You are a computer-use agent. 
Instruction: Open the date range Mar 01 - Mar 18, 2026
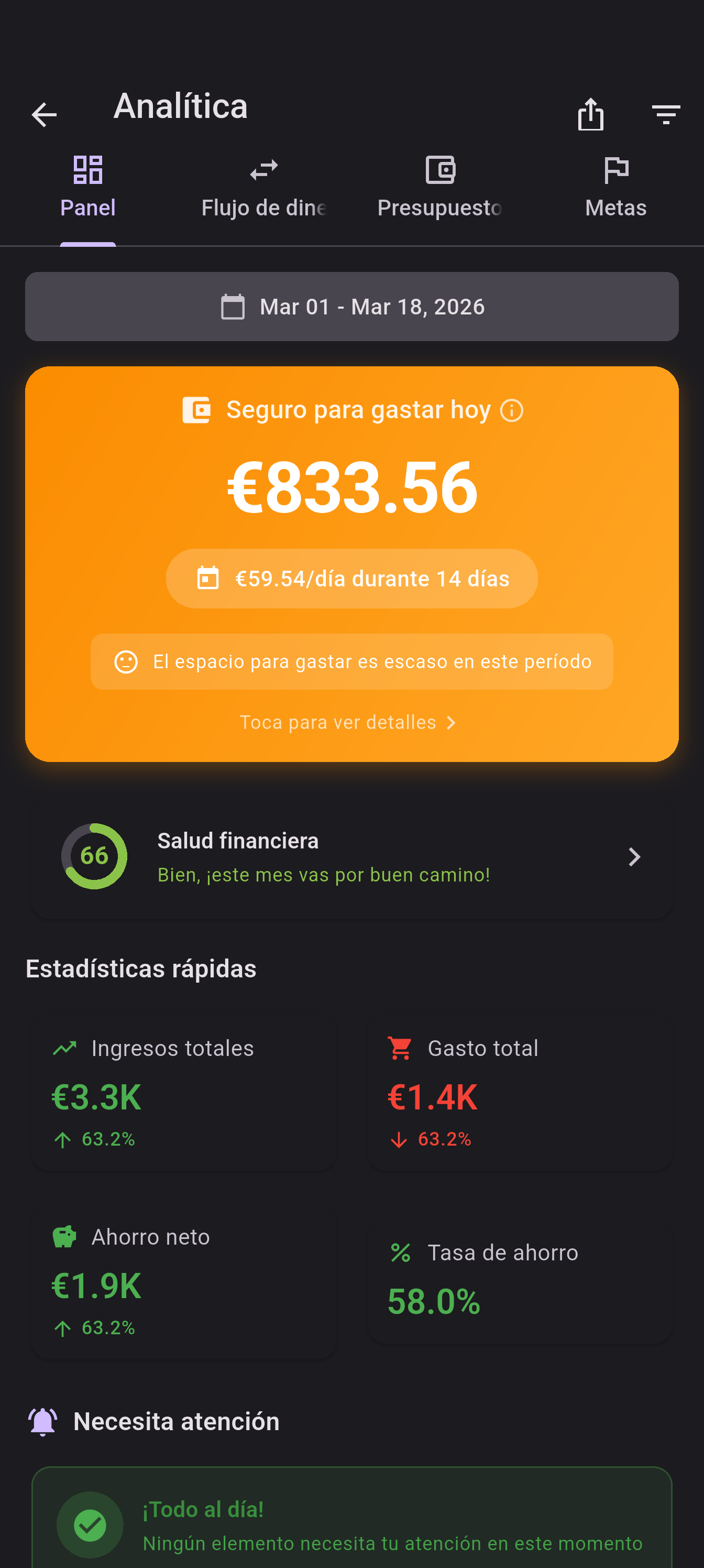click(x=351, y=306)
